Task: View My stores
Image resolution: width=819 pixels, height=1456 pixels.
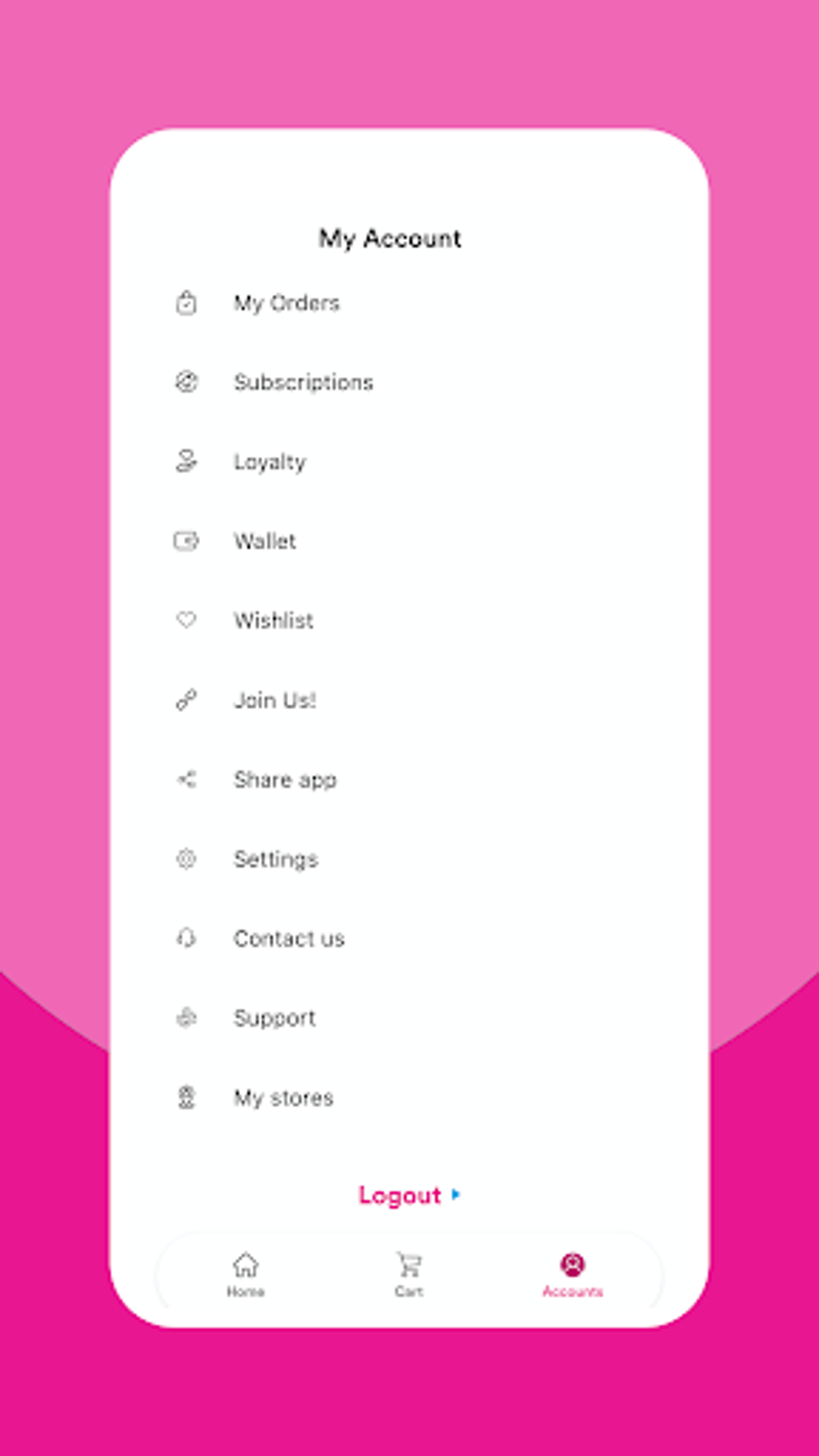Action: tap(283, 1098)
